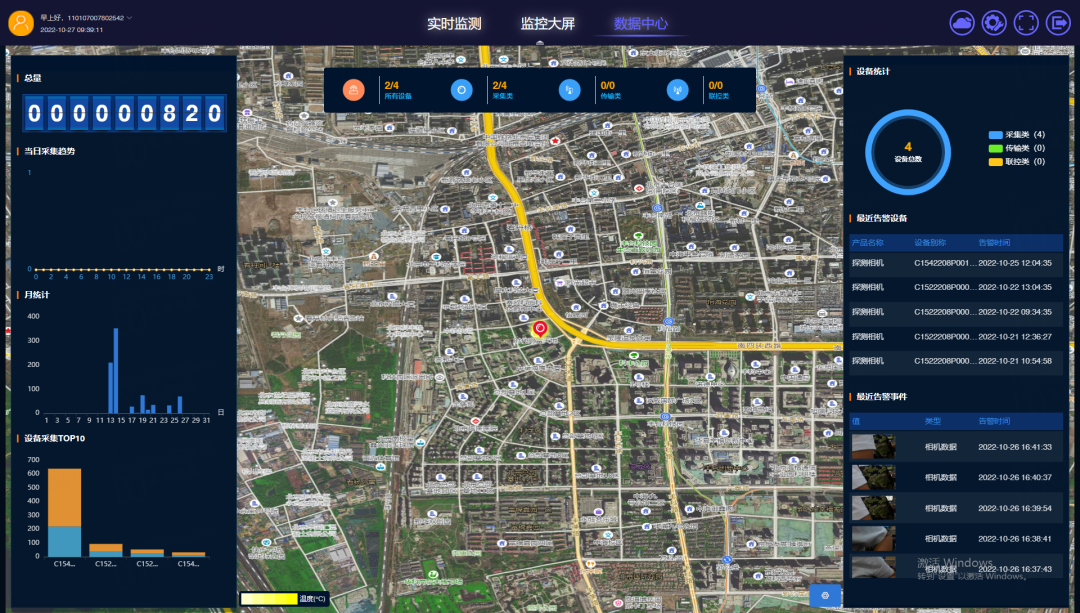
Task: Log out using the exit icon
Action: click(x=1058, y=22)
